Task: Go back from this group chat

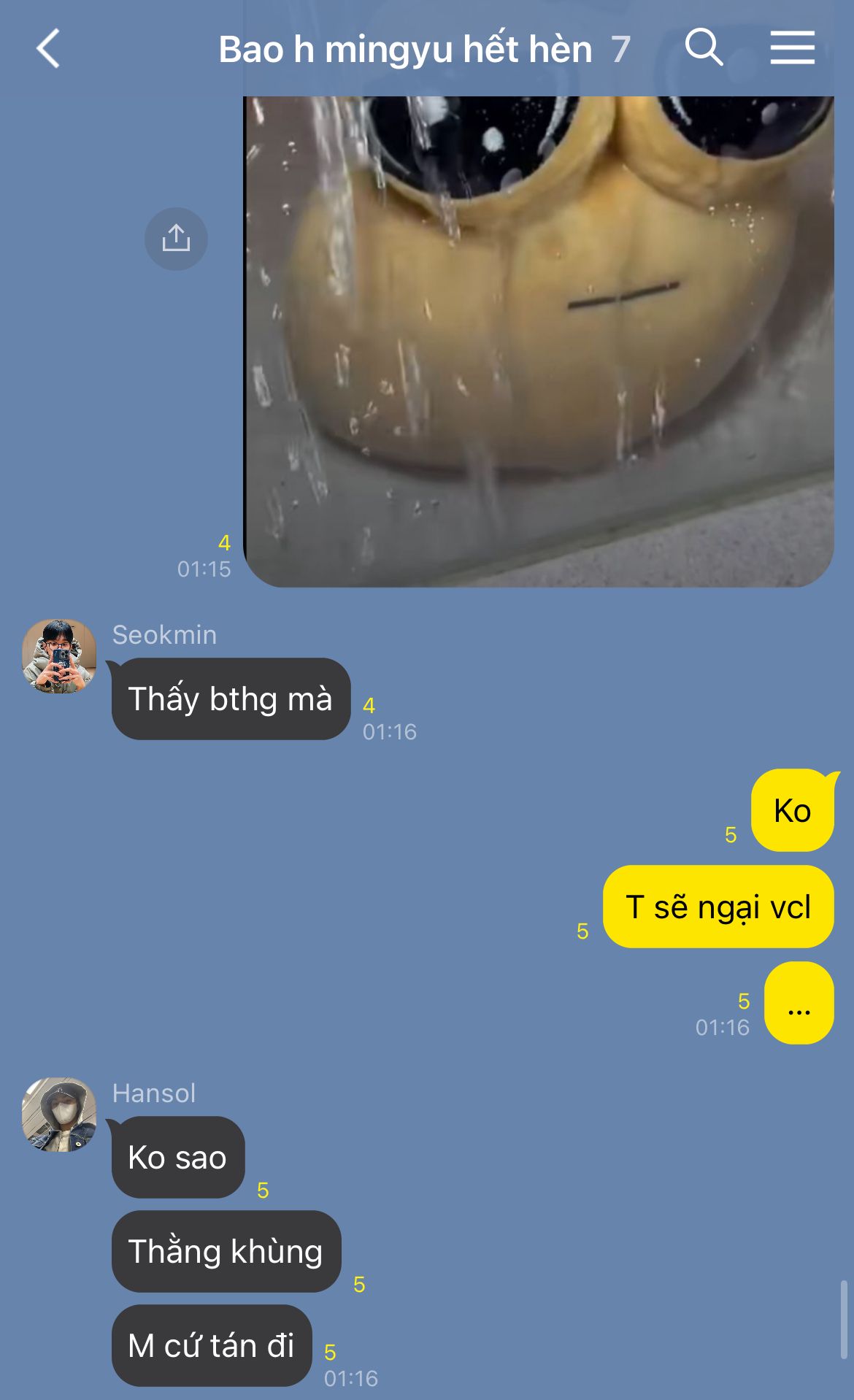Action: [48, 49]
